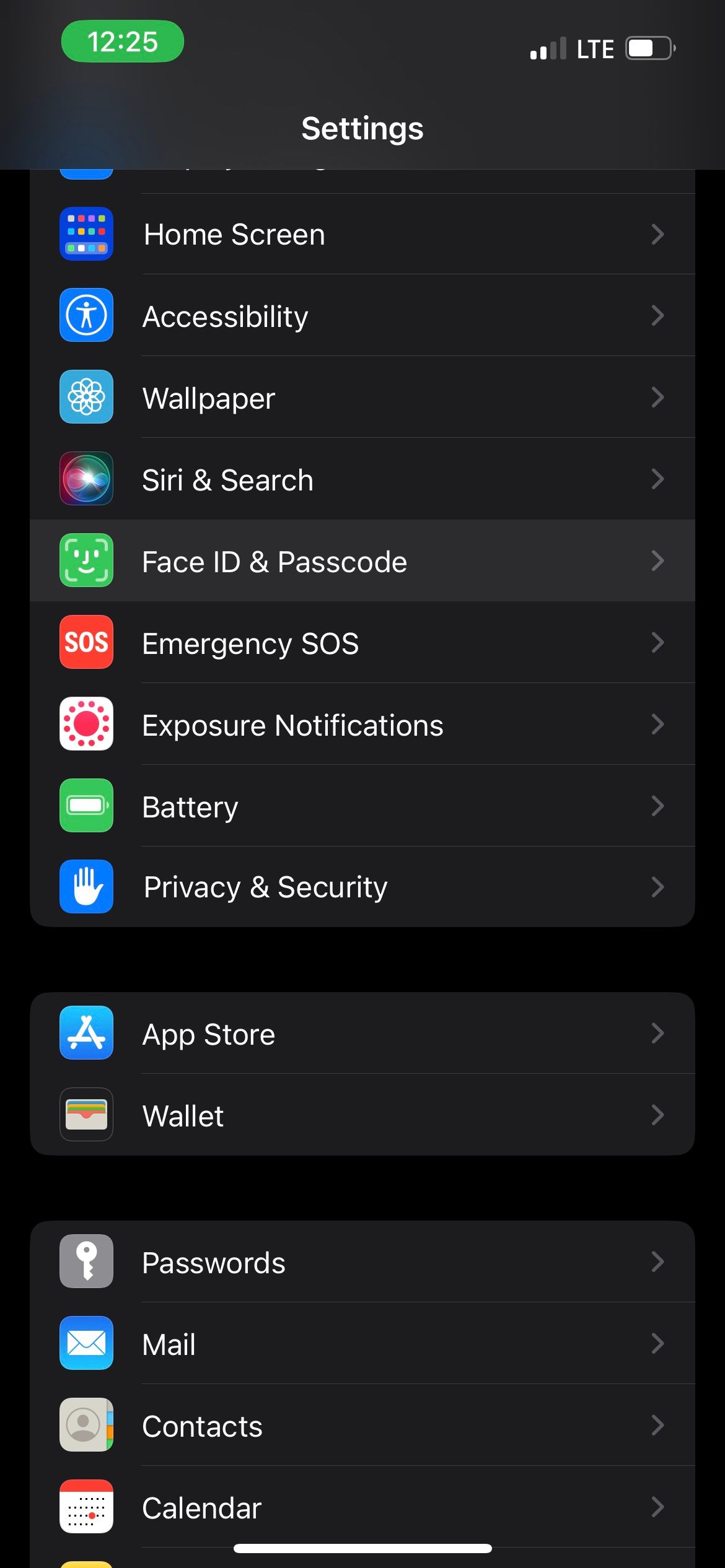
Task: View Battery settings
Action: pyautogui.click(x=362, y=806)
